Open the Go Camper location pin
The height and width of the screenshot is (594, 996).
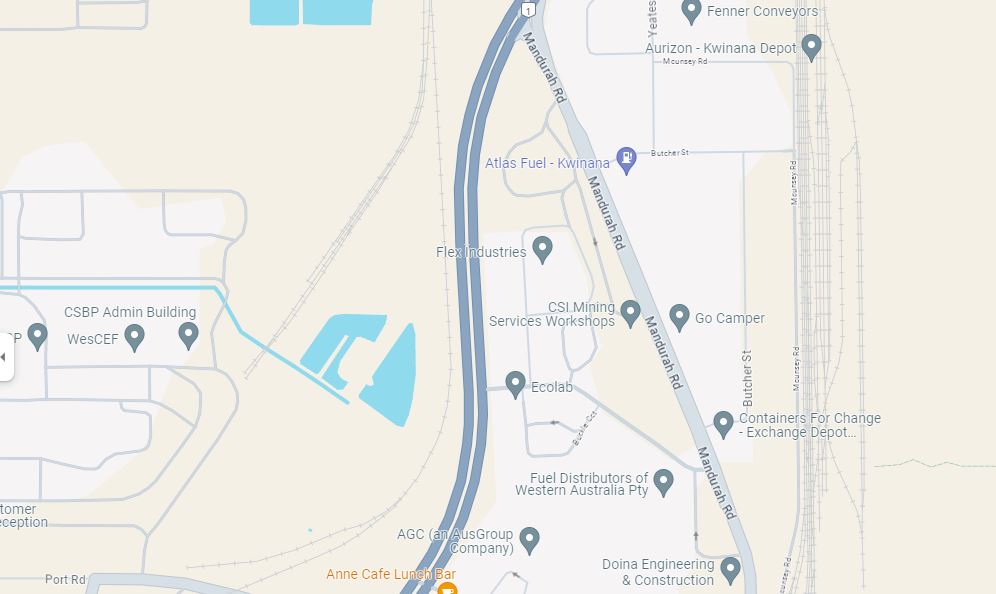(x=679, y=317)
